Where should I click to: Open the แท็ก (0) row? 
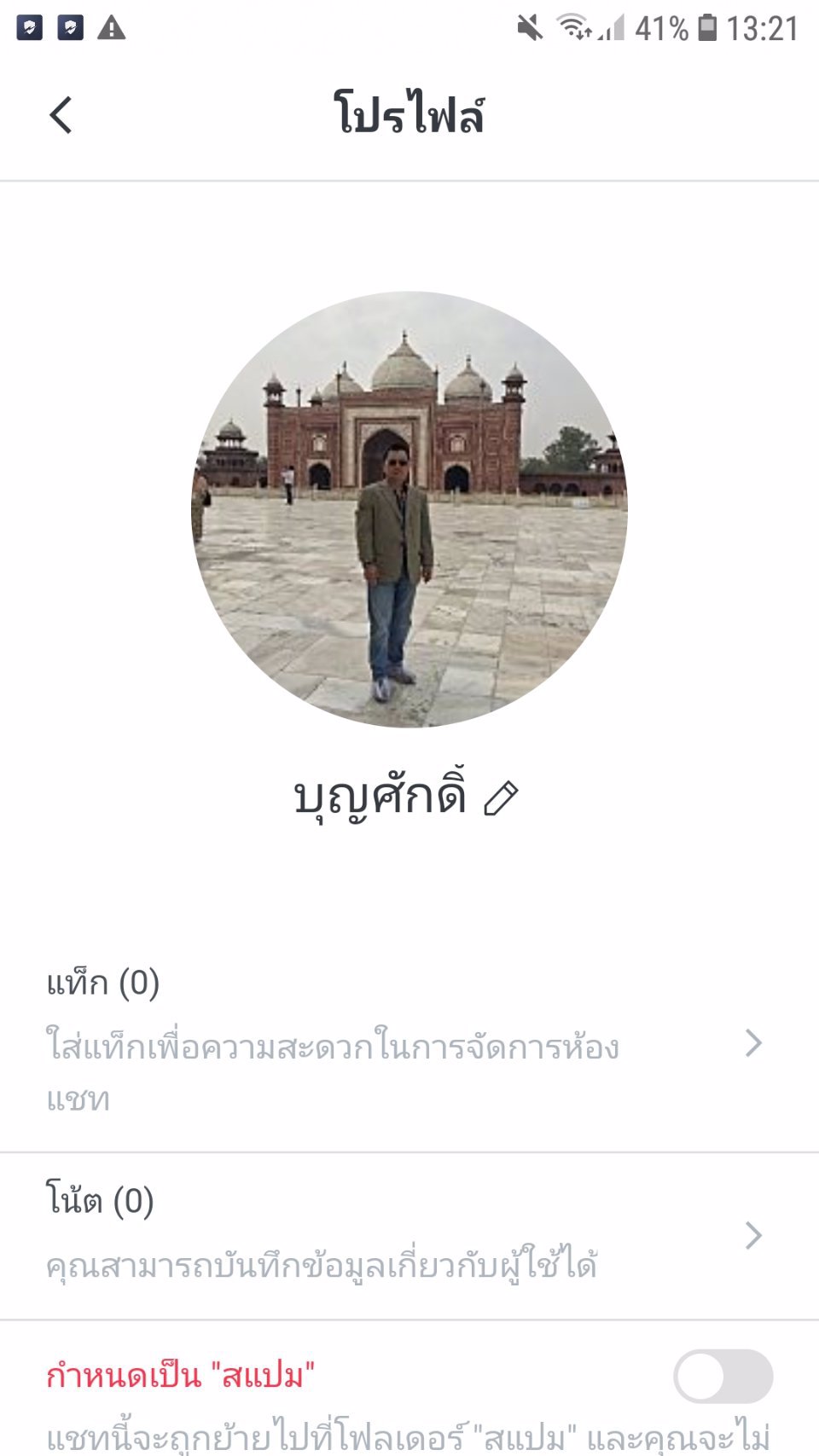pos(408,1042)
